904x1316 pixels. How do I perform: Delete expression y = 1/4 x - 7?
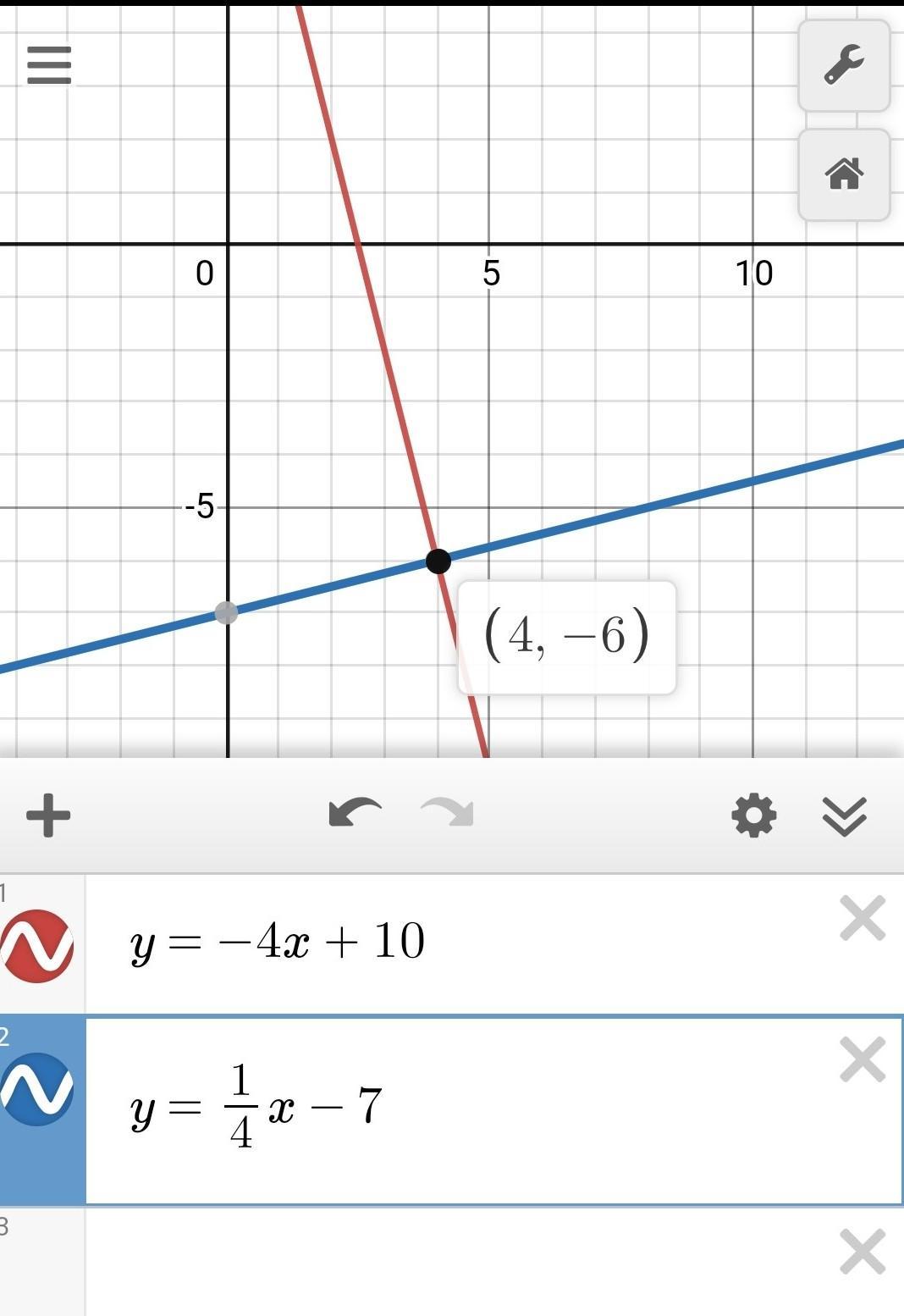click(x=863, y=1059)
